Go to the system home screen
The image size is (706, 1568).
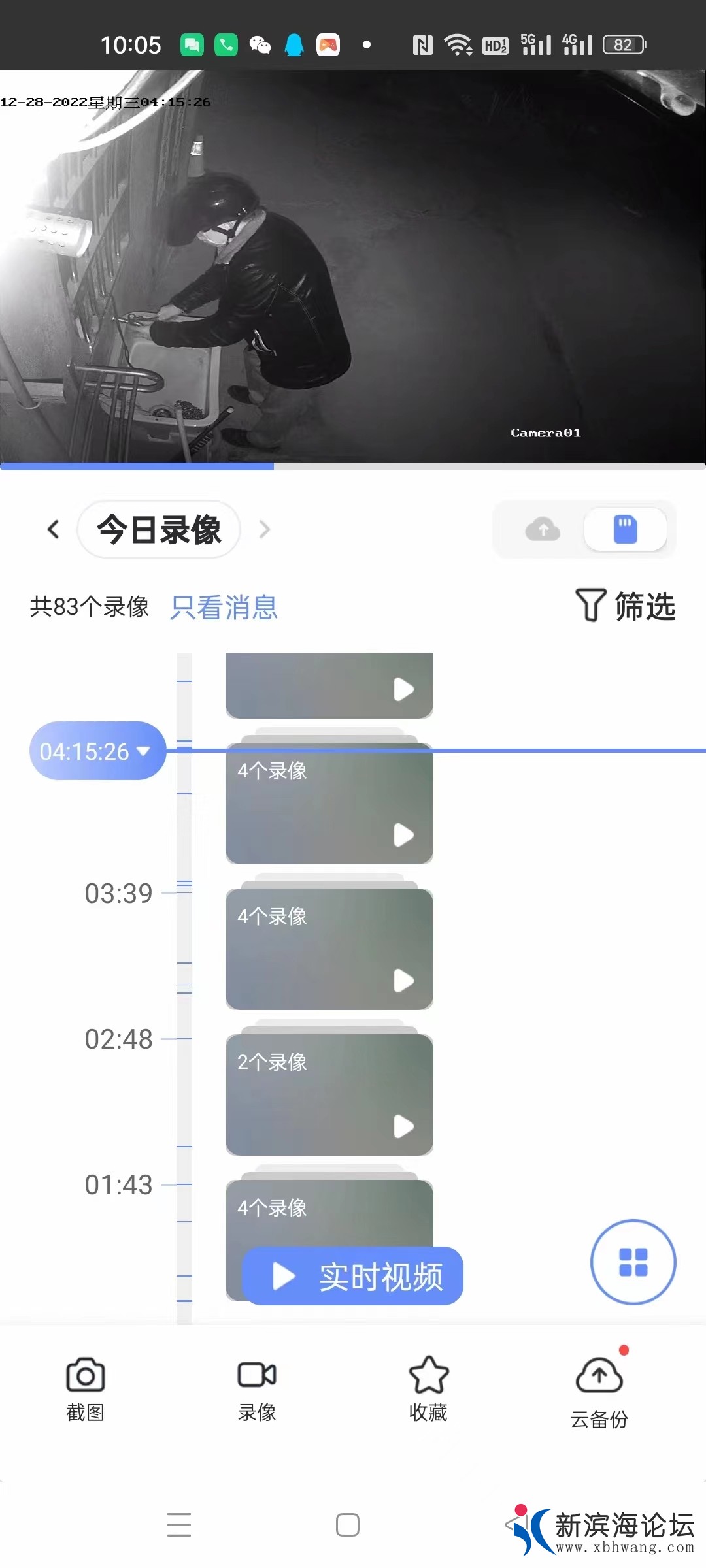coord(348,1525)
